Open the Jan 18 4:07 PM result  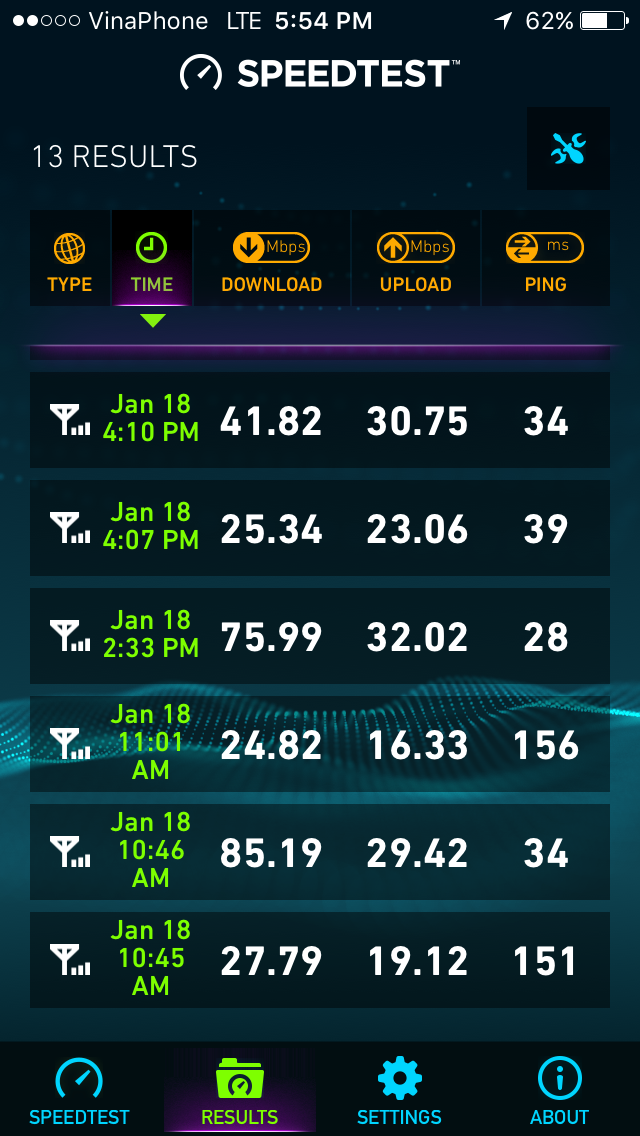[320, 528]
